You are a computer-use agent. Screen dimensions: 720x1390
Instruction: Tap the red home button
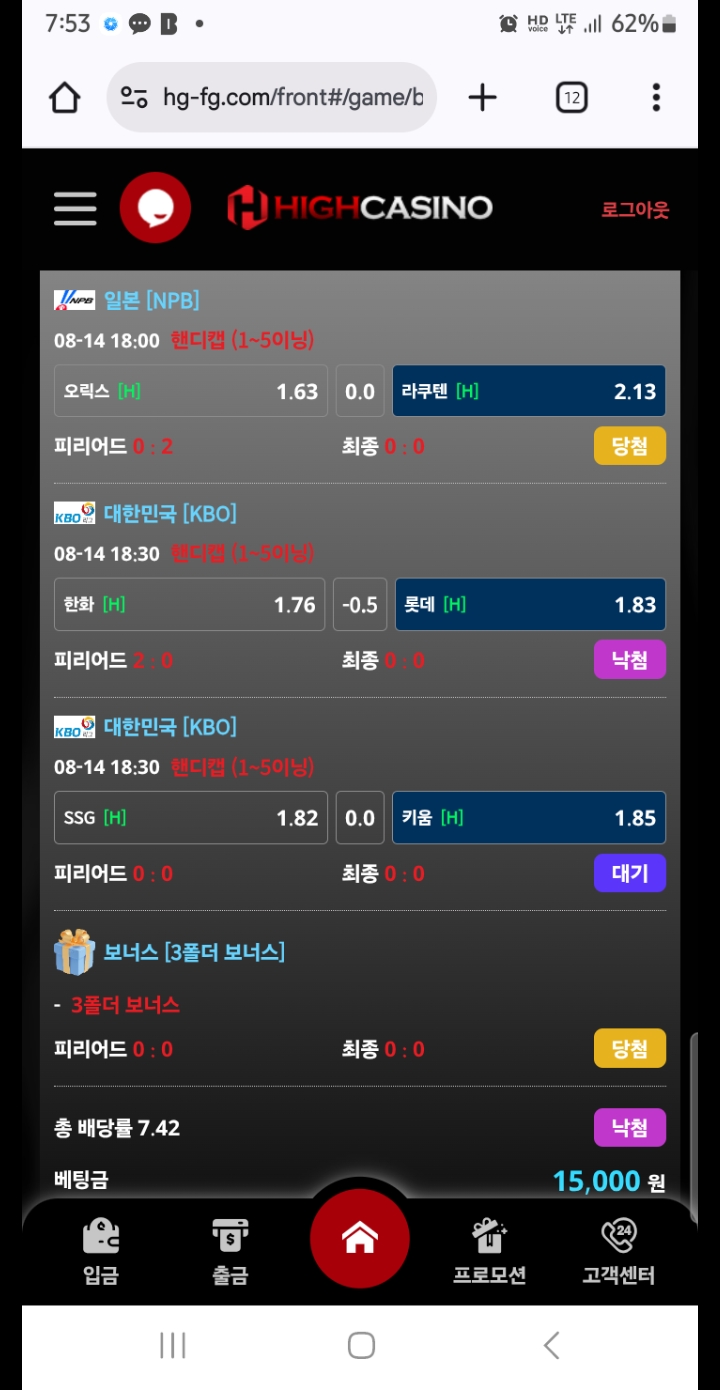click(360, 1238)
